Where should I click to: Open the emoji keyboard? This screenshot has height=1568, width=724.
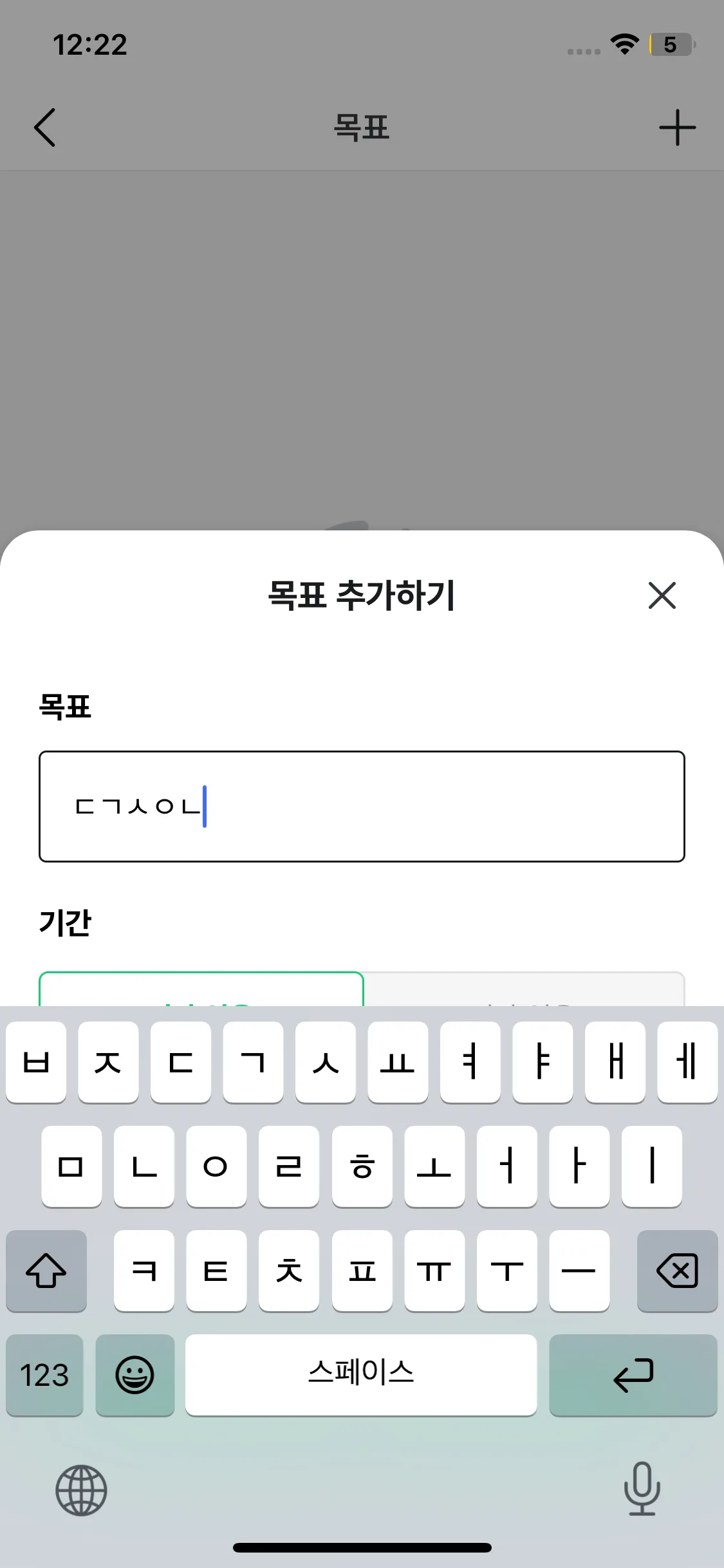135,1375
